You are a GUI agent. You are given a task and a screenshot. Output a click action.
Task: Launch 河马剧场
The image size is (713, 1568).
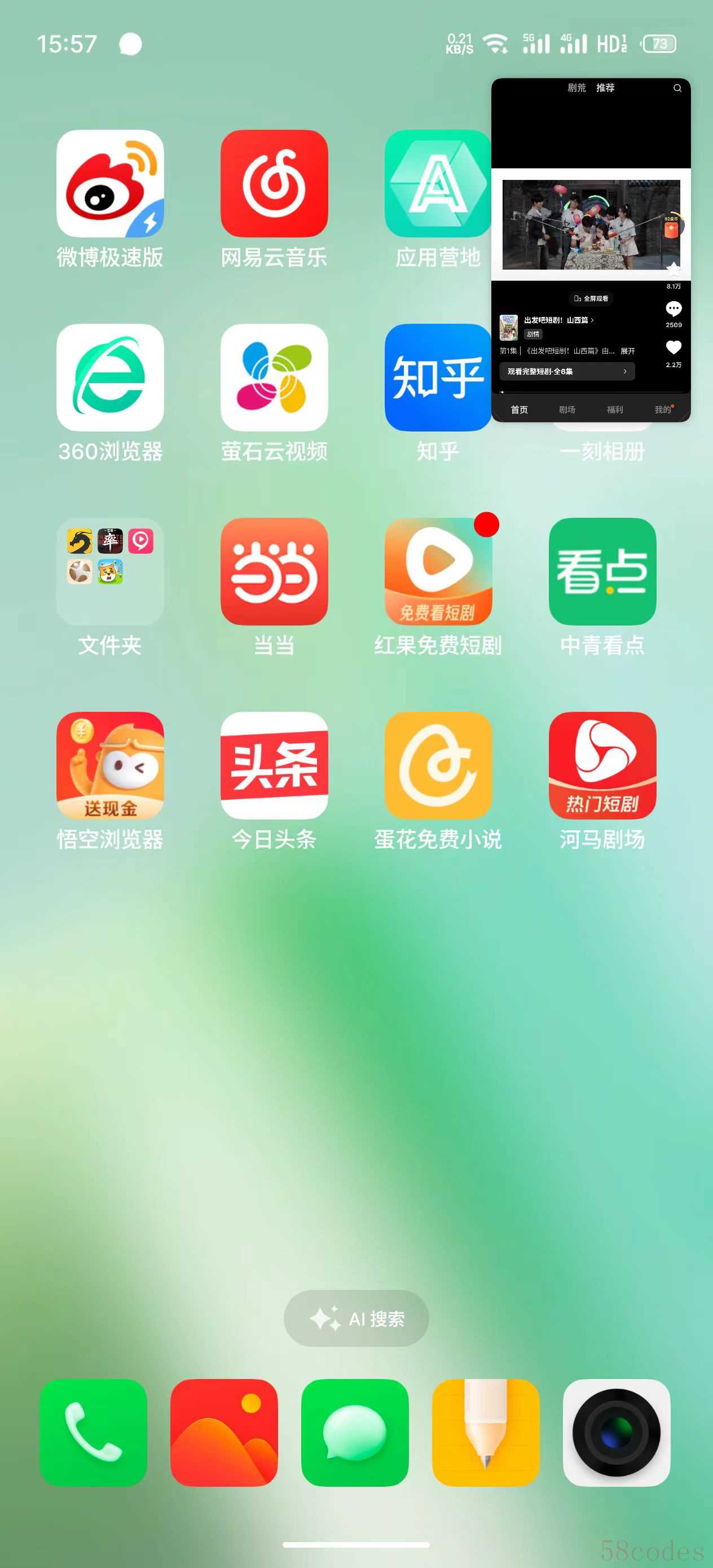point(602,765)
